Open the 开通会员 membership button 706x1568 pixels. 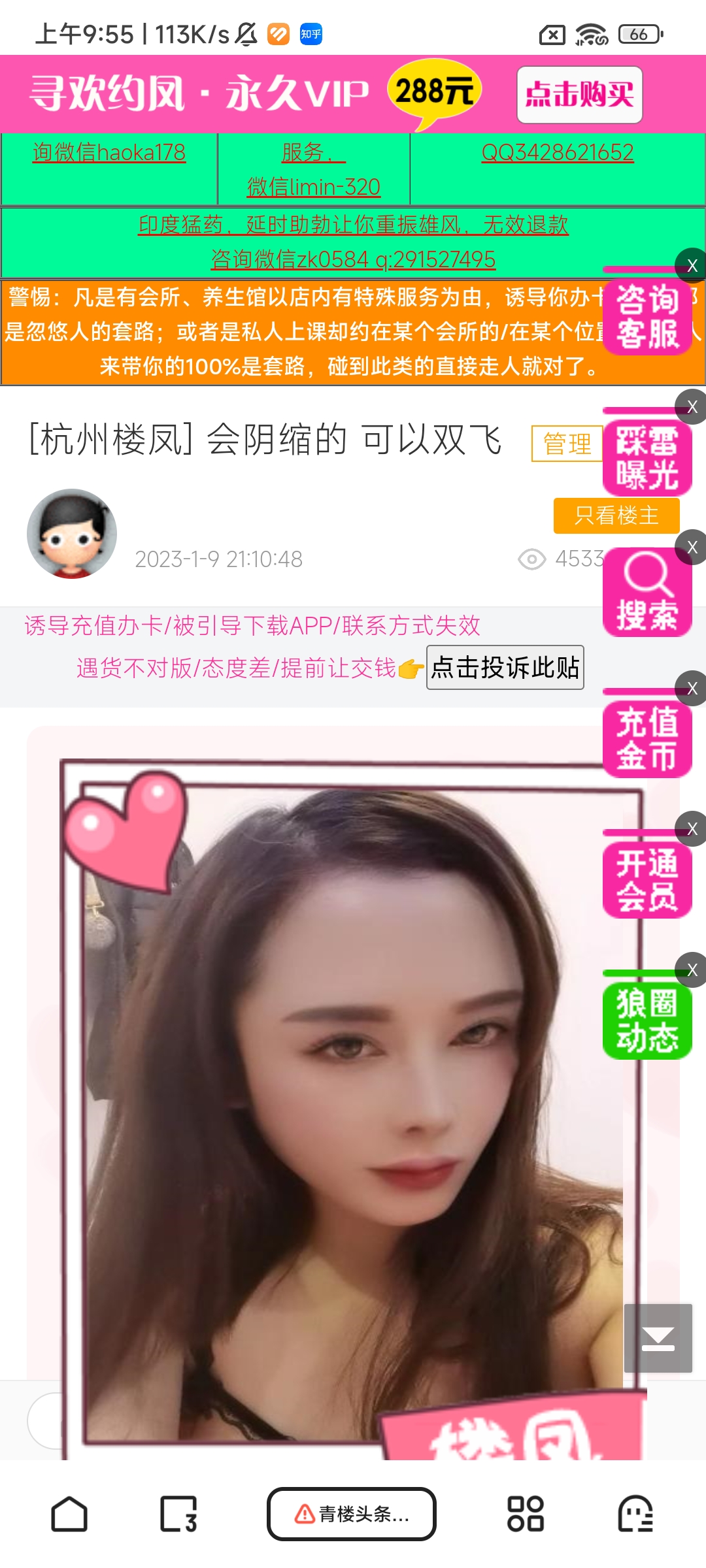coord(647,881)
